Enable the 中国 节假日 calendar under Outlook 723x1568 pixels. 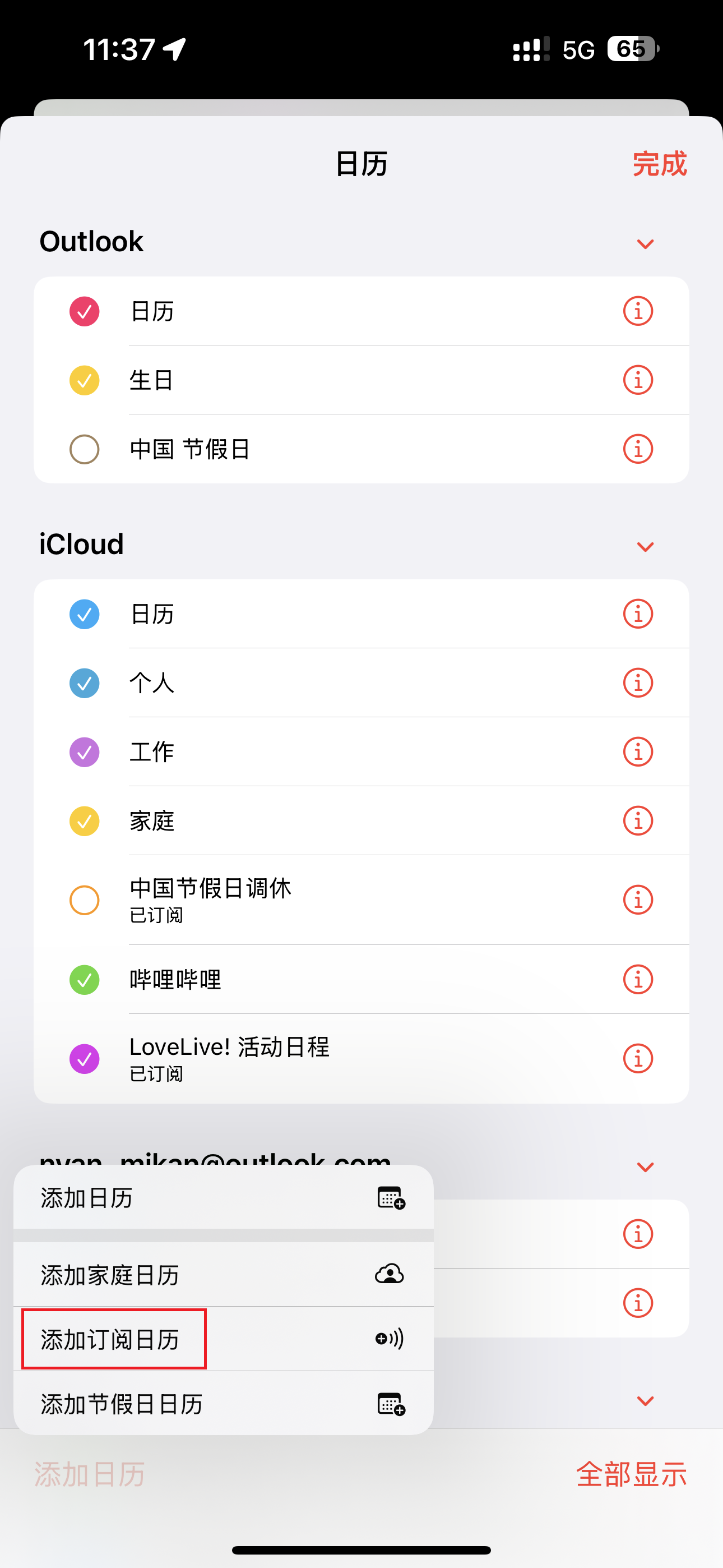pyautogui.click(x=85, y=449)
